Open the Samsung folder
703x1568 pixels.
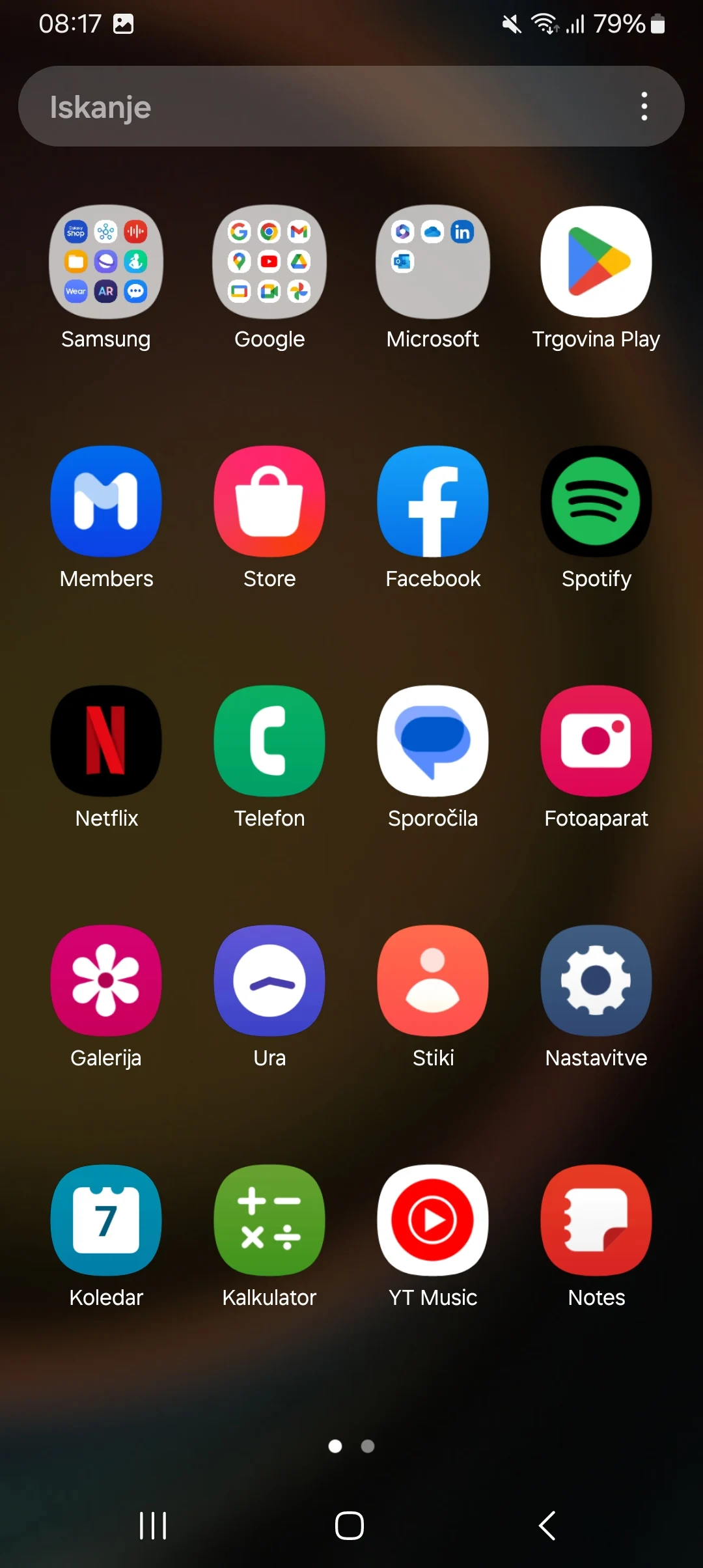point(106,262)
